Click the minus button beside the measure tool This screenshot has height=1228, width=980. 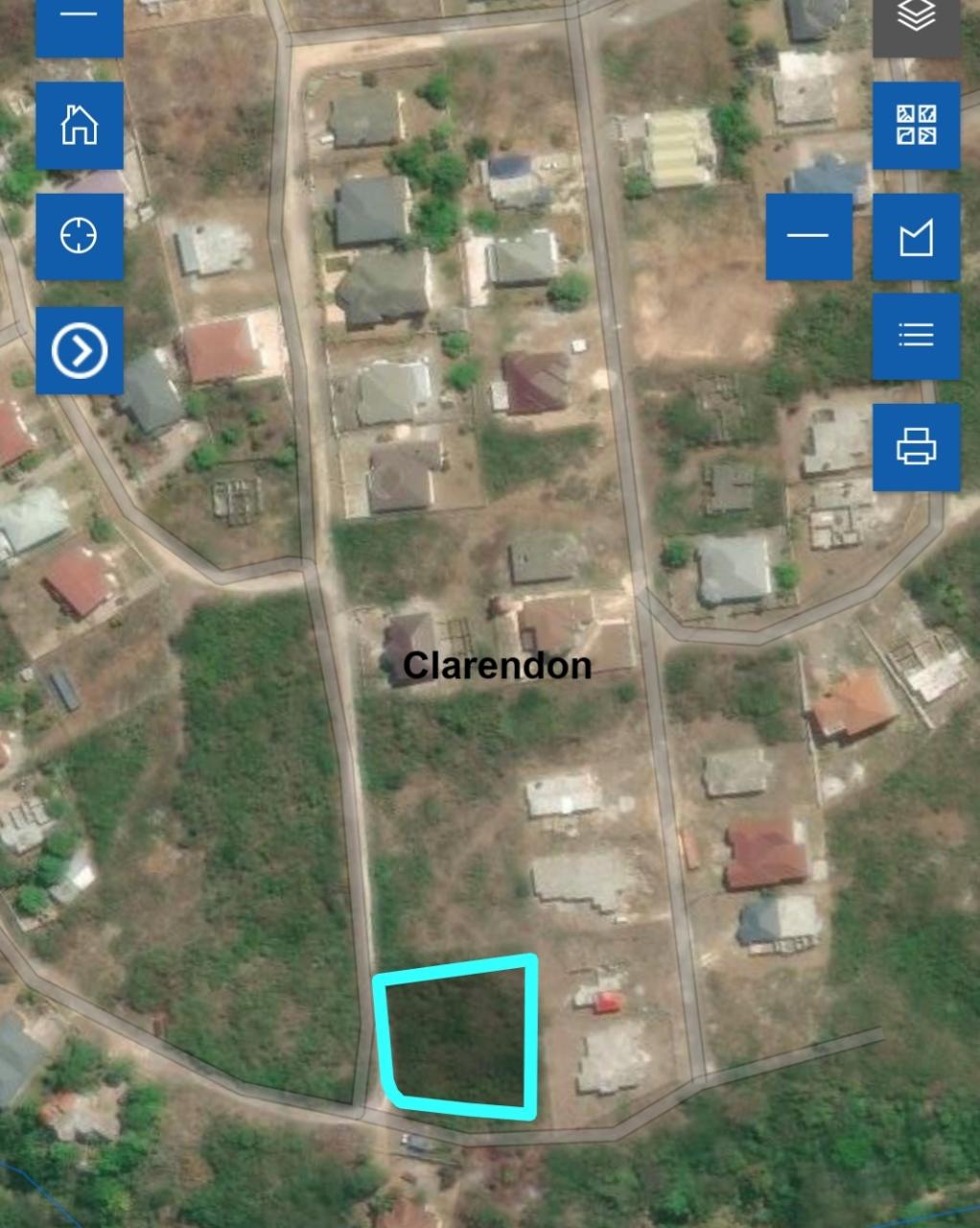pos(808,236)
